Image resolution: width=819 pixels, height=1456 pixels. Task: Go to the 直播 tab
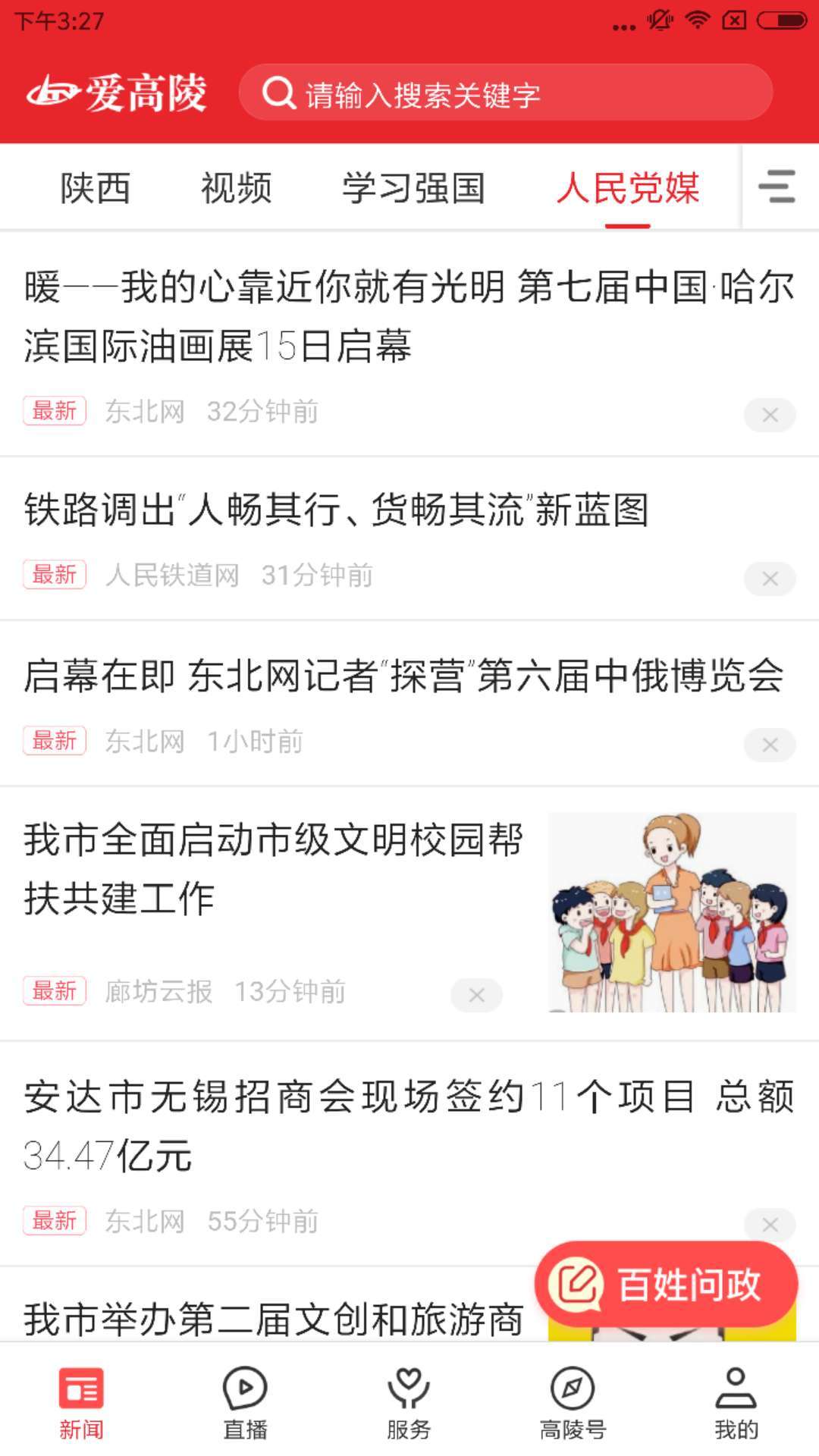point(245,1402)
